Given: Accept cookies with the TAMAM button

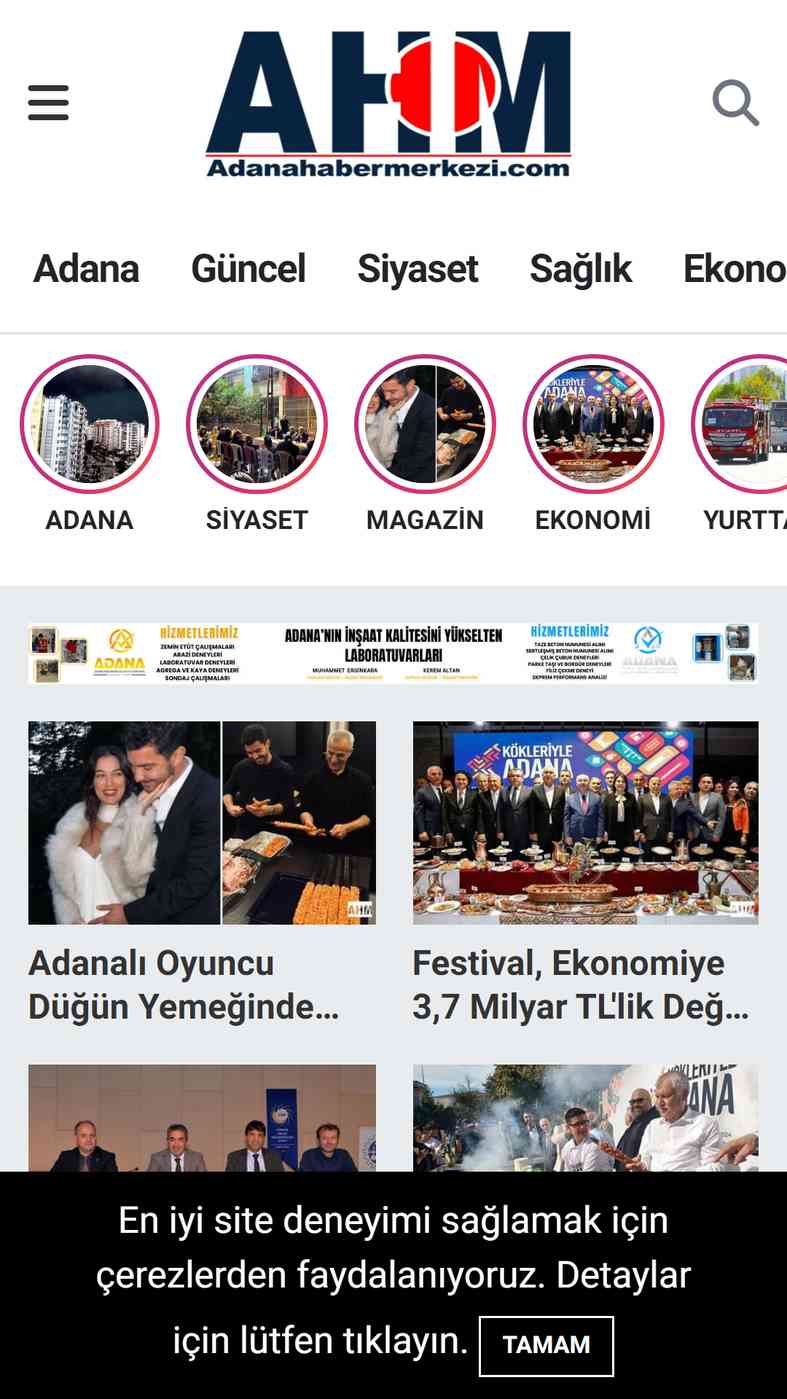Looking at the screenshot, I should pyautogui.click(x=546, y=1346).
